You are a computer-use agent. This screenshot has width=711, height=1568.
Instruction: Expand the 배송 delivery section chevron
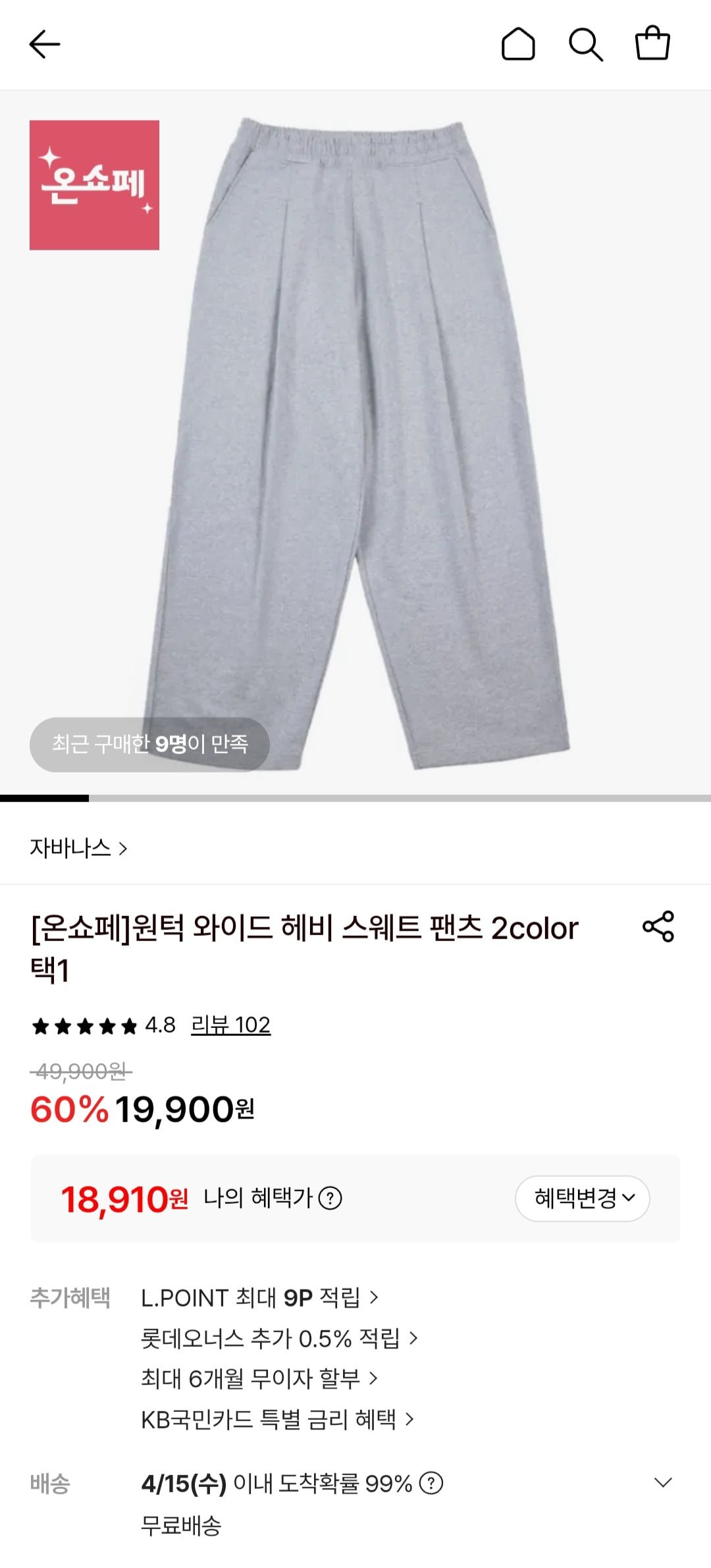[x=662, y=1482]
